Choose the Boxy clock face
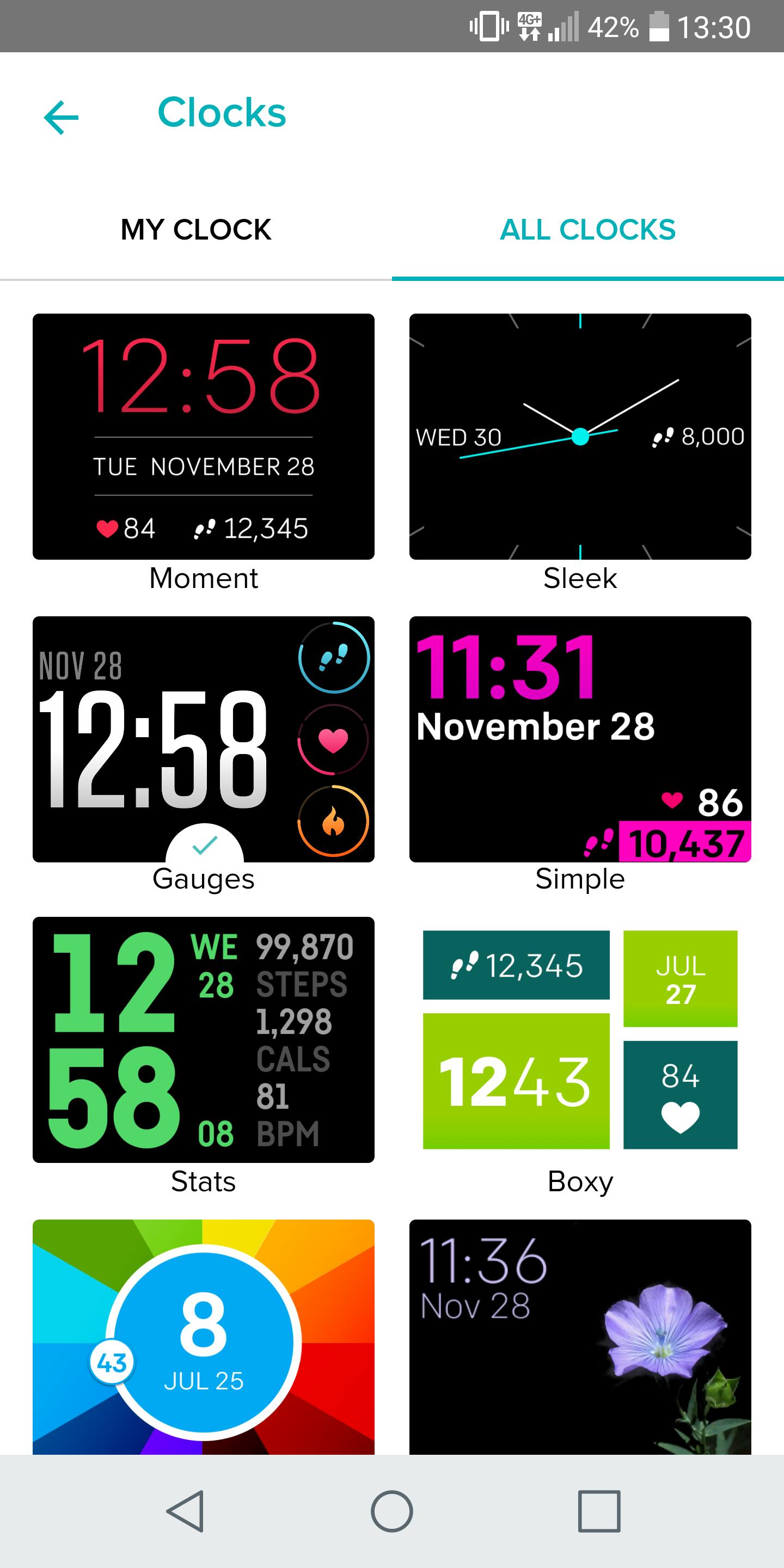Image resolution: width=784 pixels, height=1568 pixels. pos(579,1039)
